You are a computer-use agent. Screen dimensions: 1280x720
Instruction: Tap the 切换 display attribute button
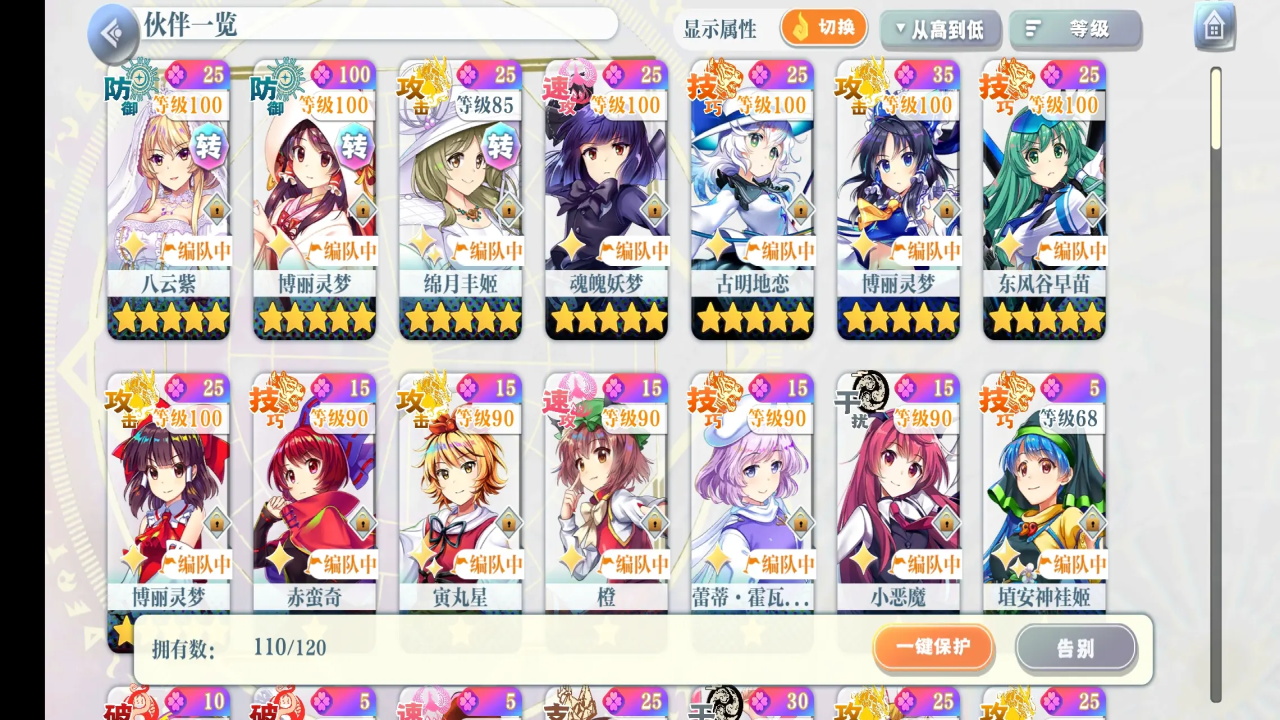click(823, 28)
